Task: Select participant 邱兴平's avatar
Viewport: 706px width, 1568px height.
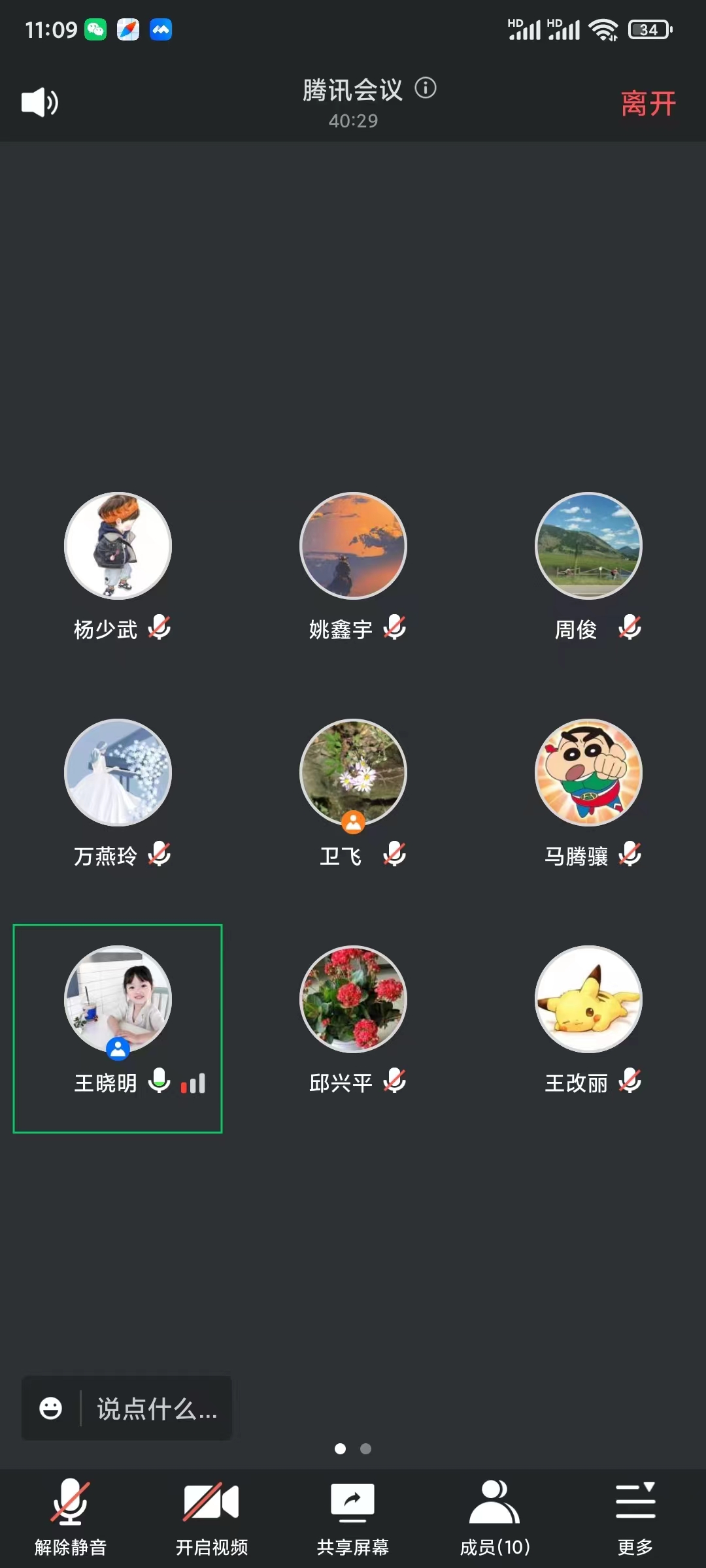Action: 353,999
